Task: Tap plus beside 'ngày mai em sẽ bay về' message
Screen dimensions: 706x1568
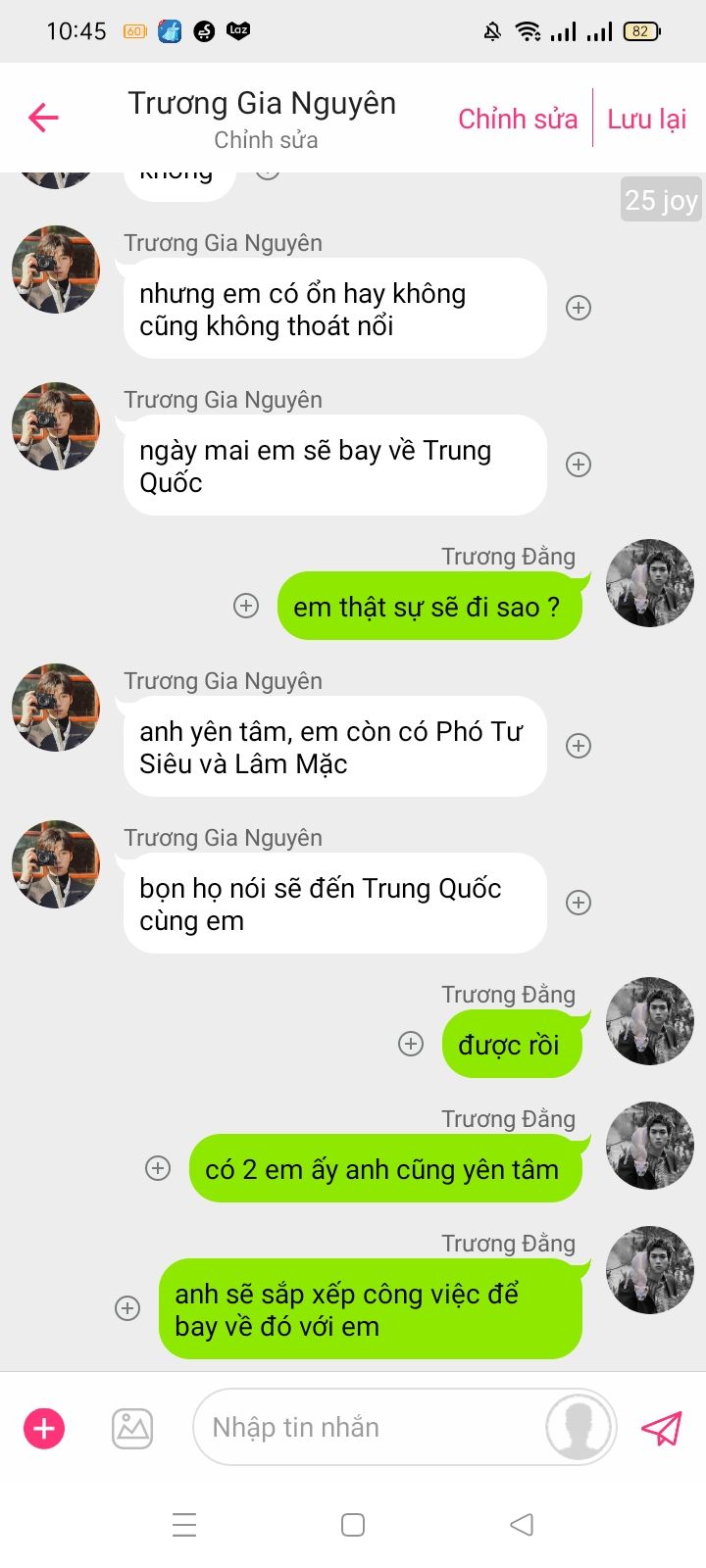Action: click(579, 465)
